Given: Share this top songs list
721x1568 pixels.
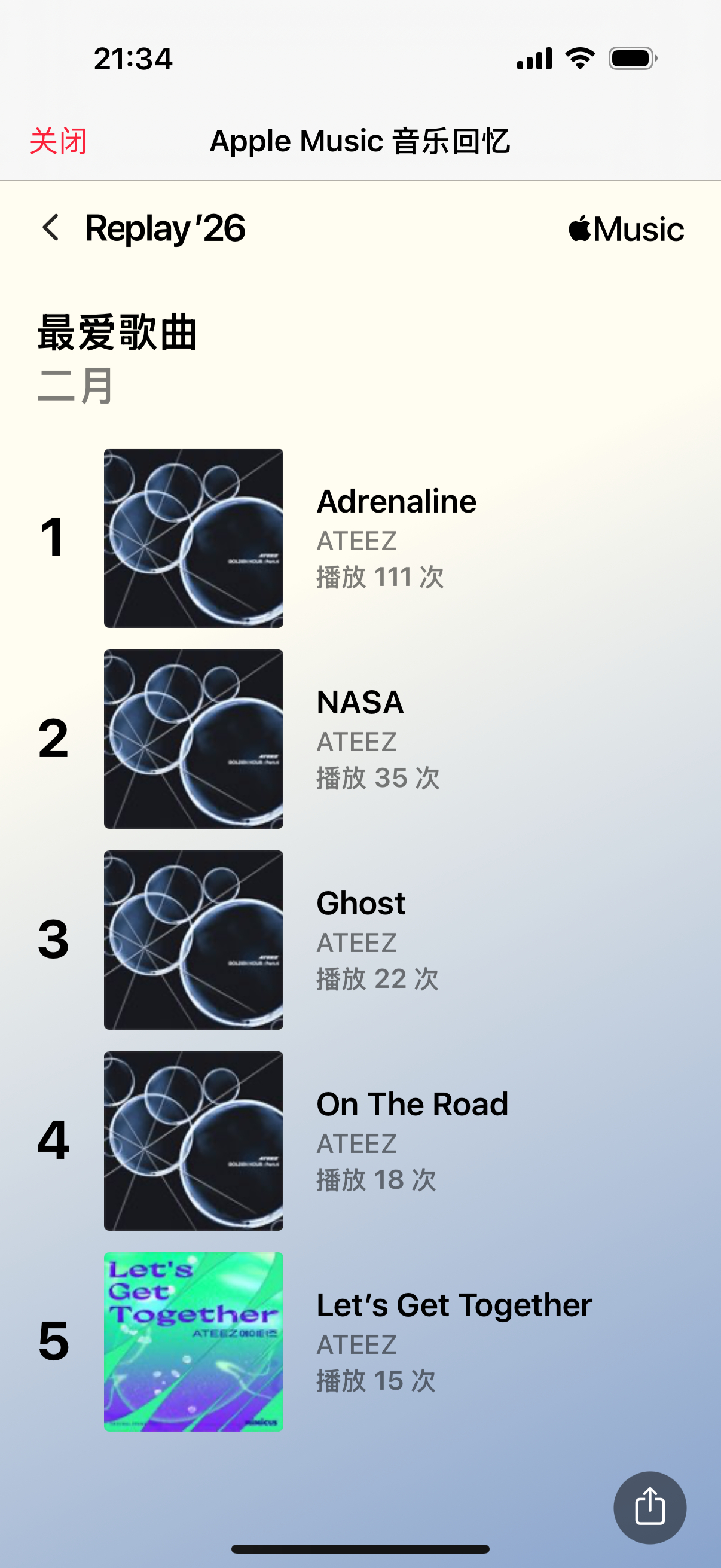Looking at the screenshot, I should point(649,1507).
